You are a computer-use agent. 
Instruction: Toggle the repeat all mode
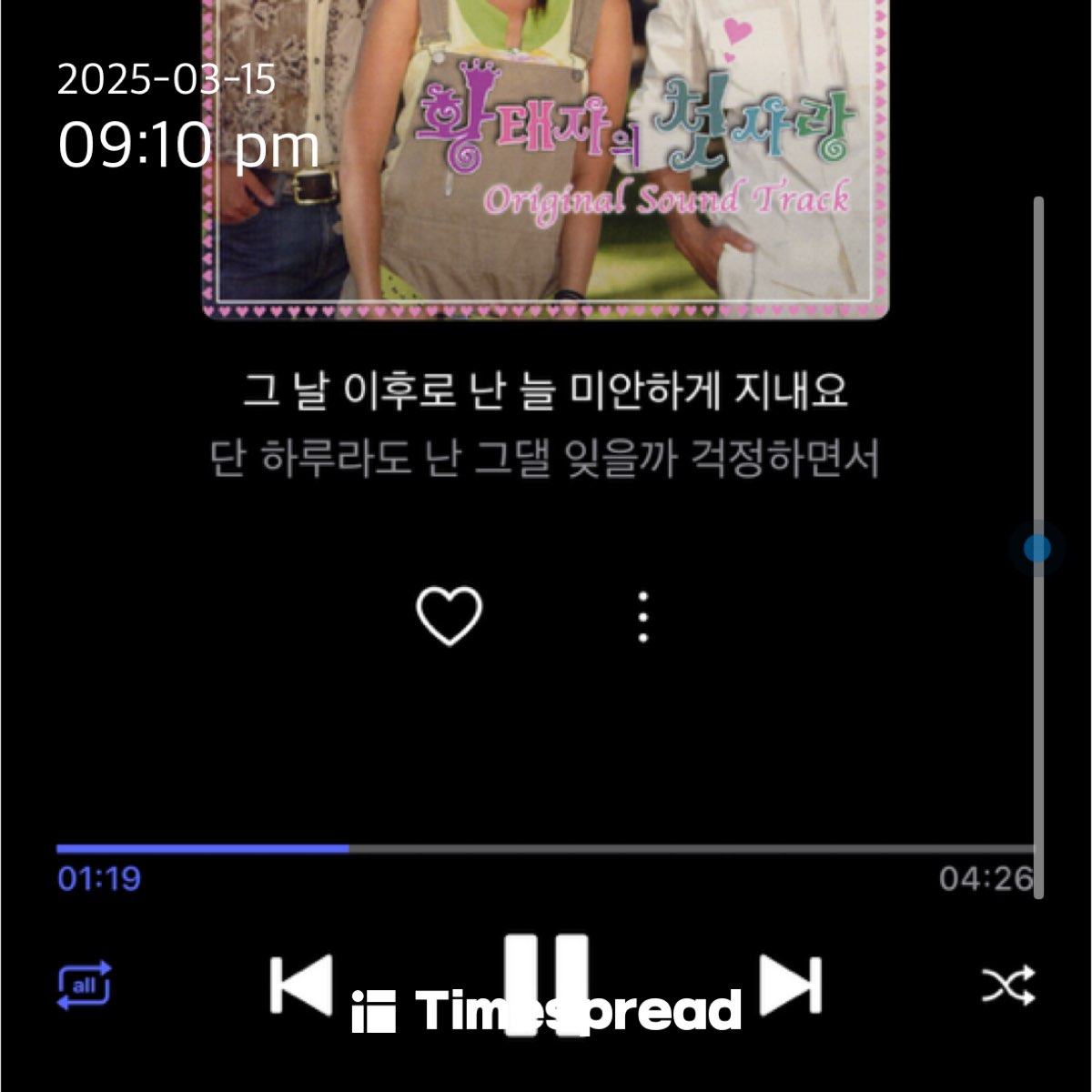point(84,985)
